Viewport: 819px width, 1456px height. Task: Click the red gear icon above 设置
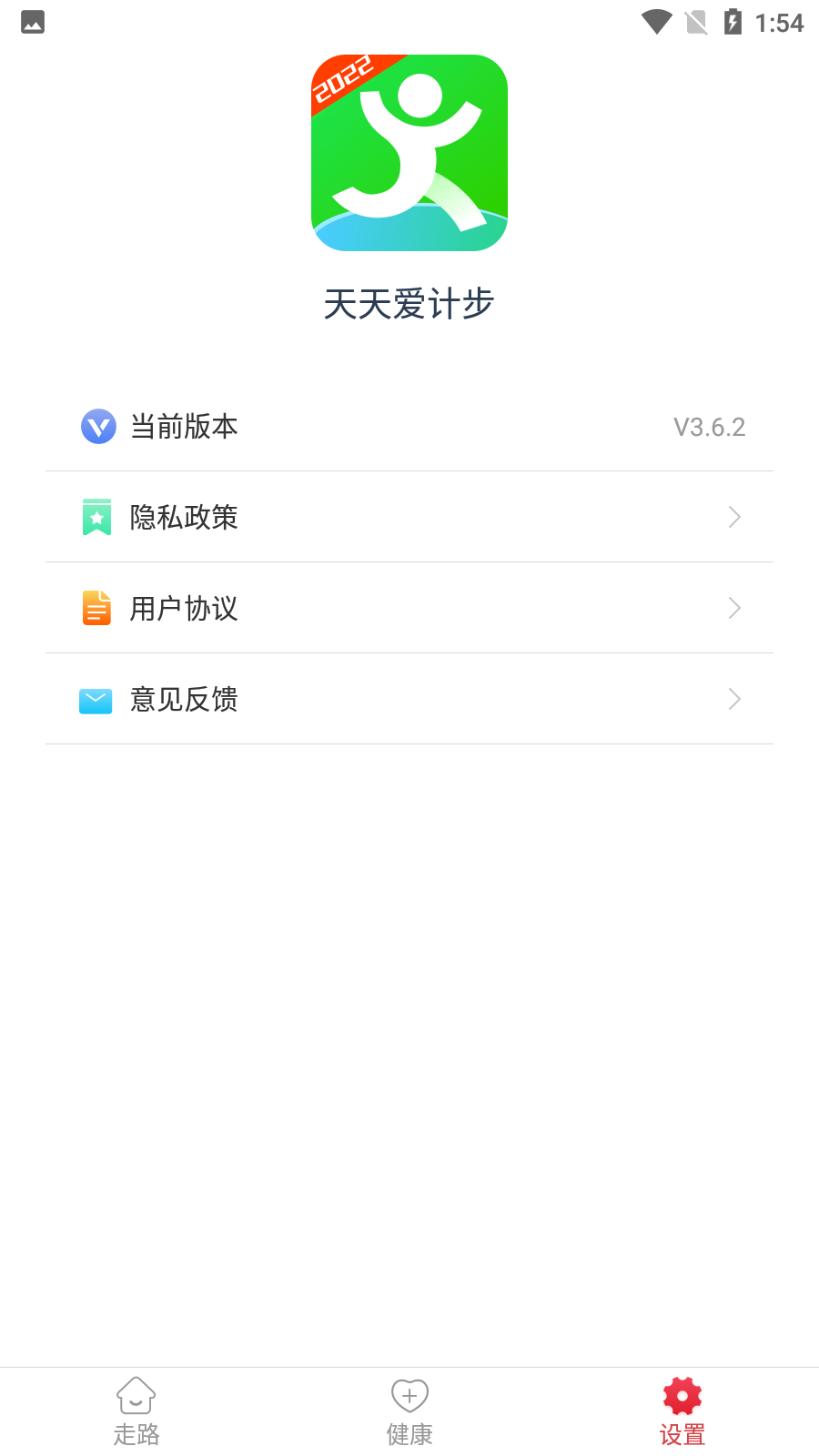tap(682, 1395)
